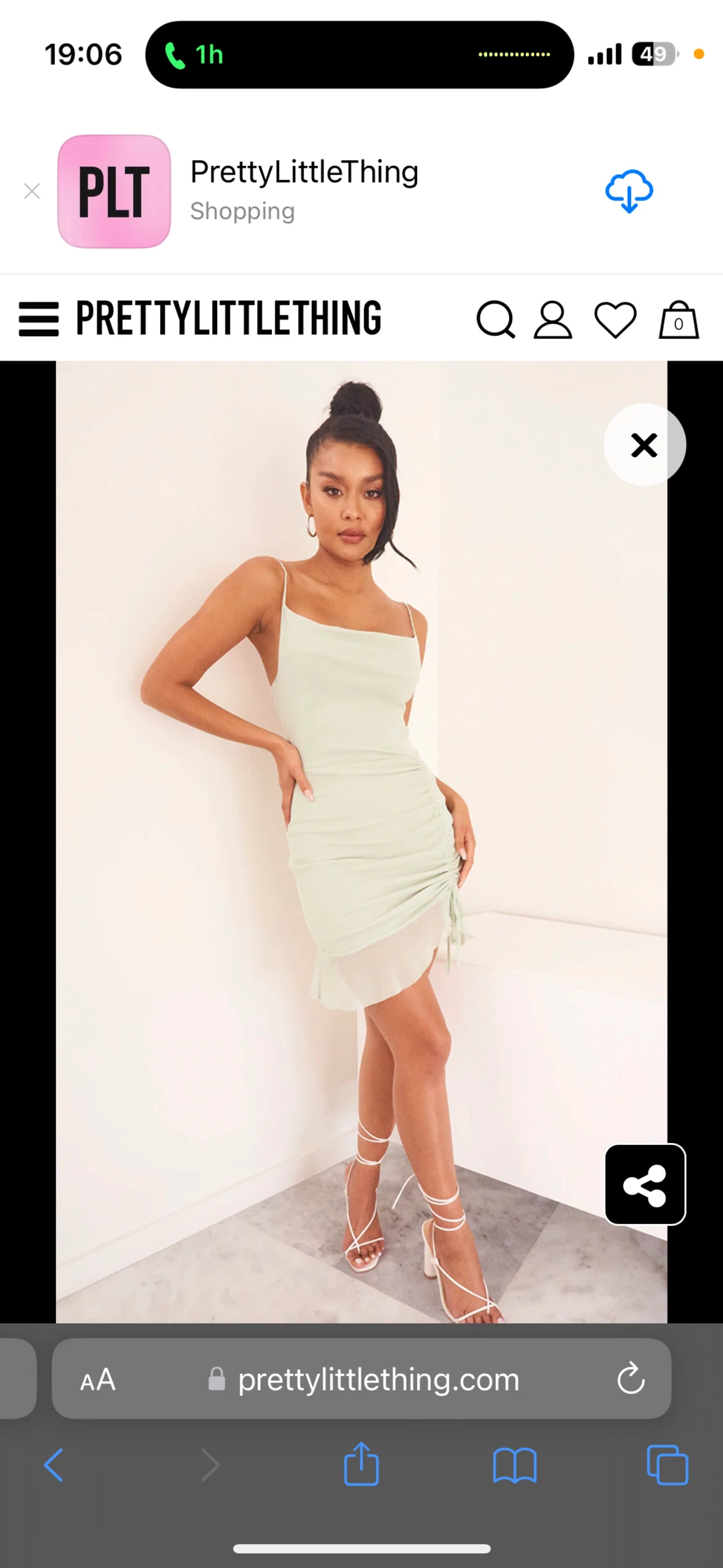View the wishlist heart
723x1568 pixels.
[x=615, y=320]
